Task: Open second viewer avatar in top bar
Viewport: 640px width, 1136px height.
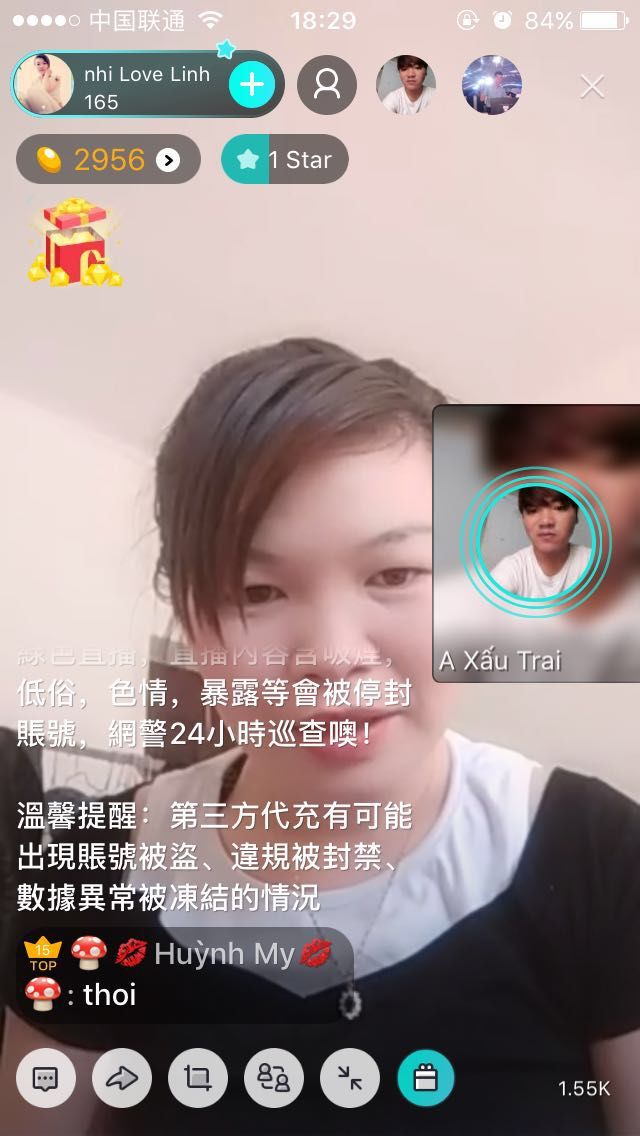Action: tap(492, 85)
